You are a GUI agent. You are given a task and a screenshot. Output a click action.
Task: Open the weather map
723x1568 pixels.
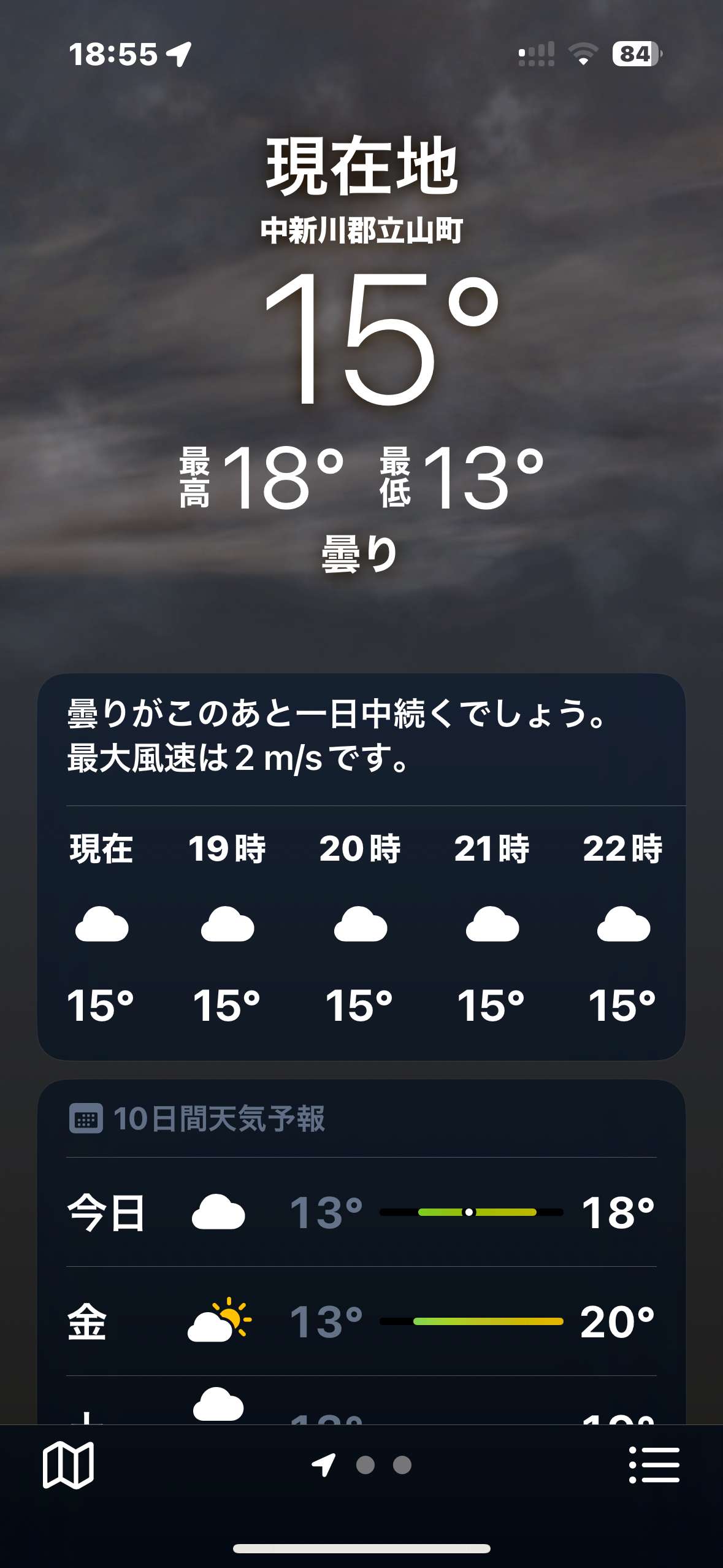pos(68,1465)
